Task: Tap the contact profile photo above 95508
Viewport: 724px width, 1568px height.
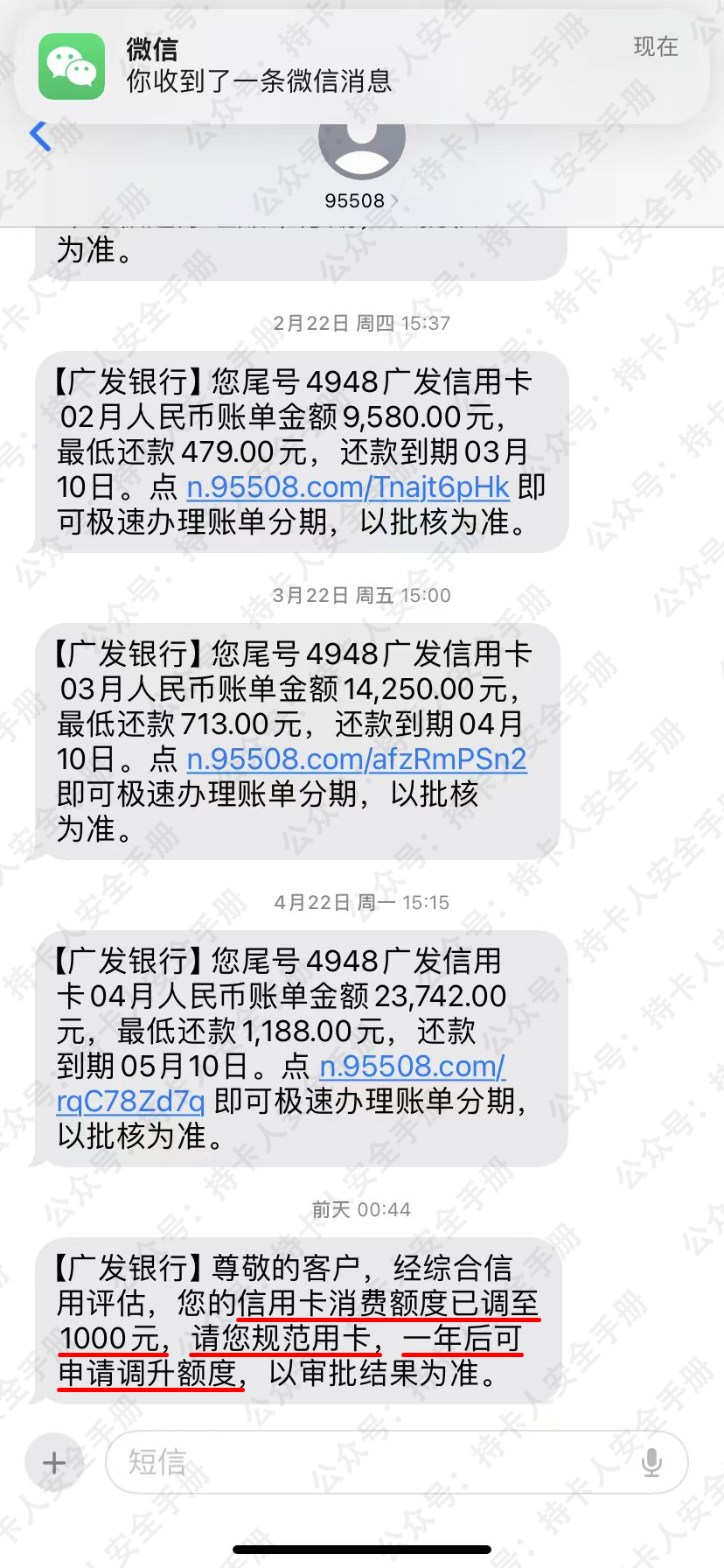Action: coord(361,156)
